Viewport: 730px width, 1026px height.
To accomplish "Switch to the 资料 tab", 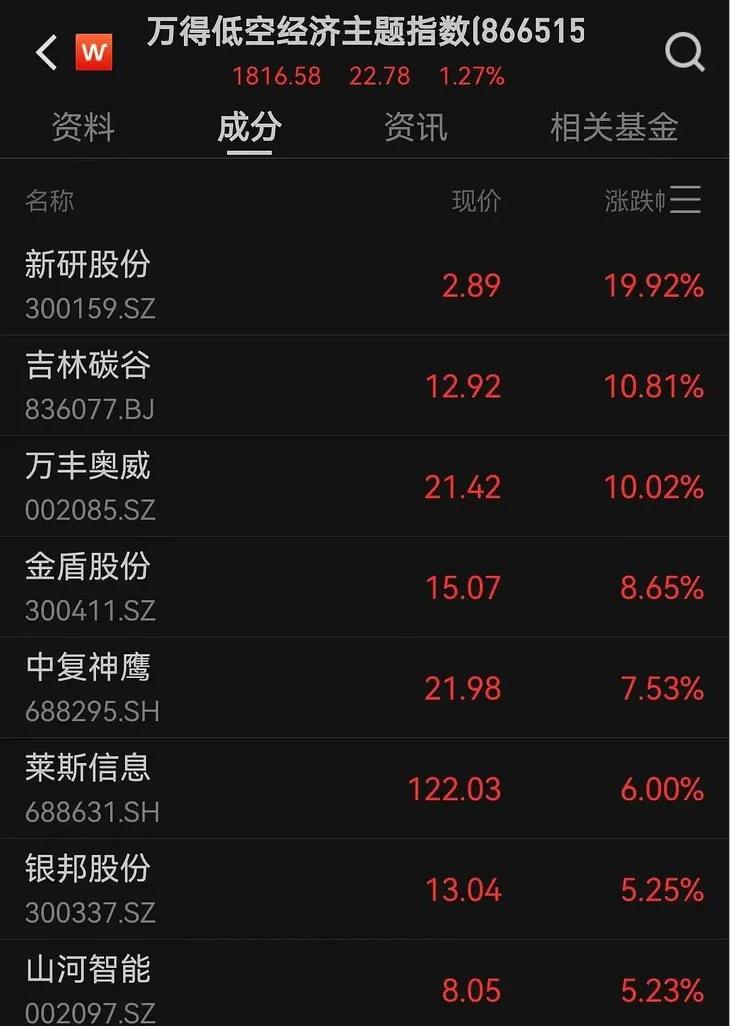I will pyautogui.click(x=84, y=128).
